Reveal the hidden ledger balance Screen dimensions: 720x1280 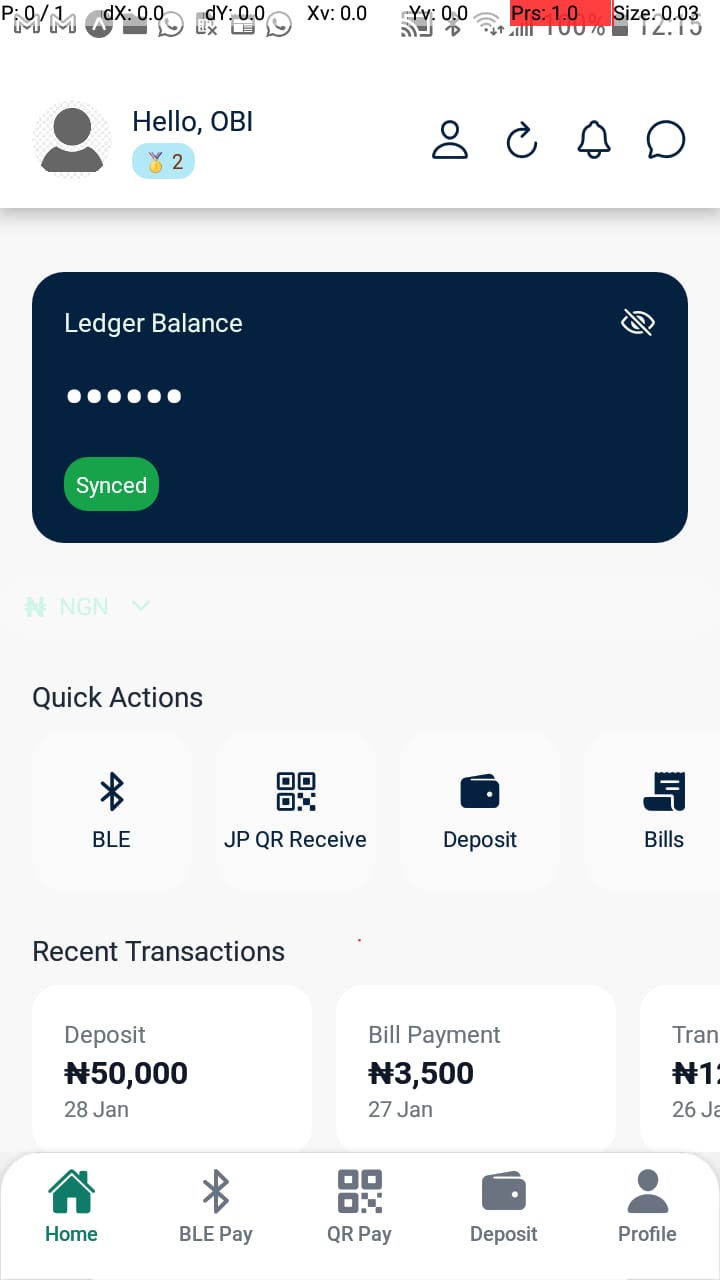(x=637, y=322)
